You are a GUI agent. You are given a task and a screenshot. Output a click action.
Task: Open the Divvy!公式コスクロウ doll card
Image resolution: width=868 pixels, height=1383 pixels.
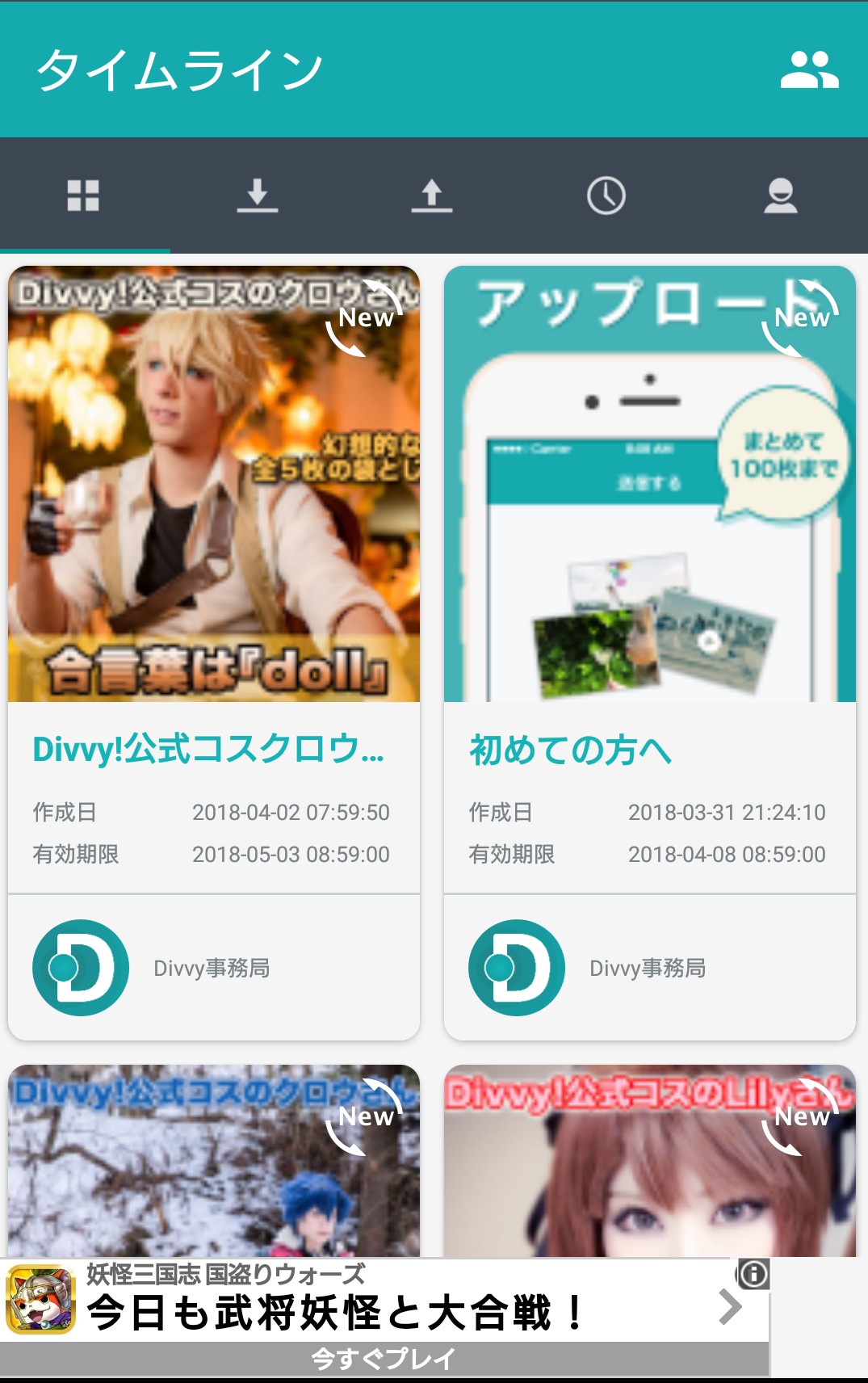(214, 653)
